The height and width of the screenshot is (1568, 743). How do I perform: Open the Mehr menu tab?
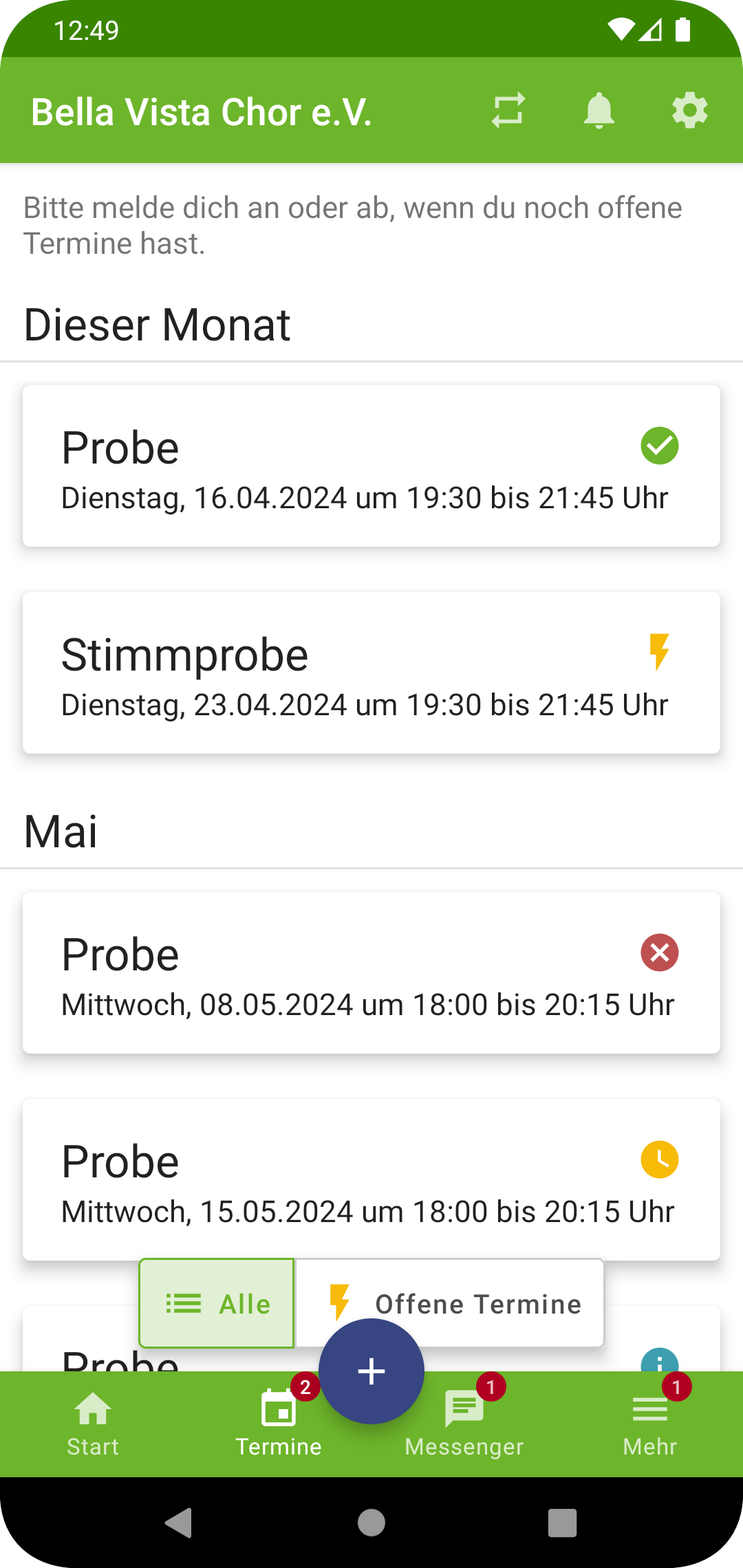pyautogui.click(x=650, y=1424)
